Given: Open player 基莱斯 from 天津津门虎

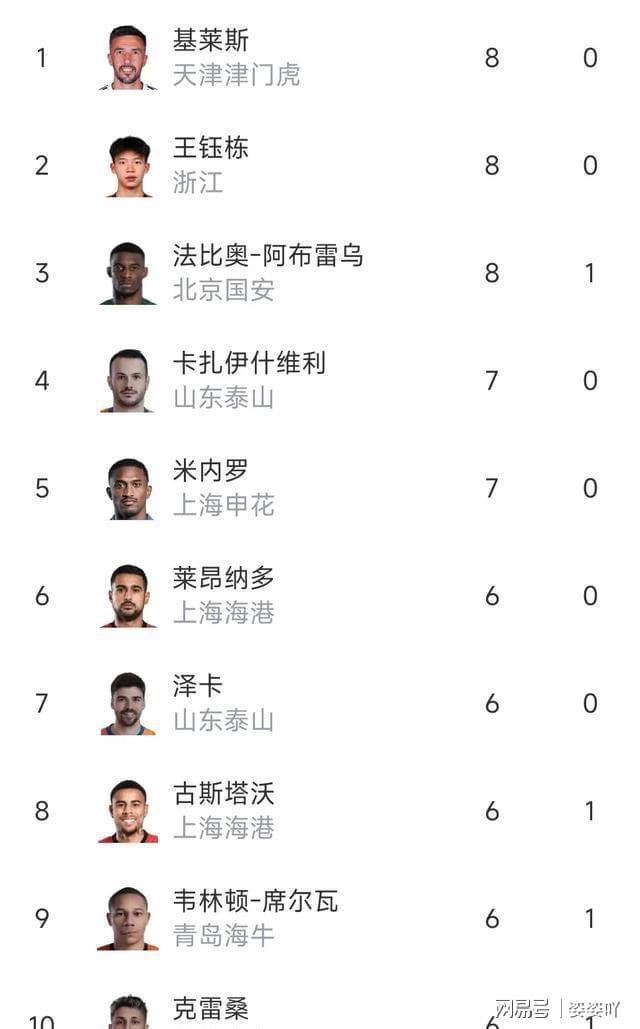Looking at the screenshot, I should tap(320, 58).
